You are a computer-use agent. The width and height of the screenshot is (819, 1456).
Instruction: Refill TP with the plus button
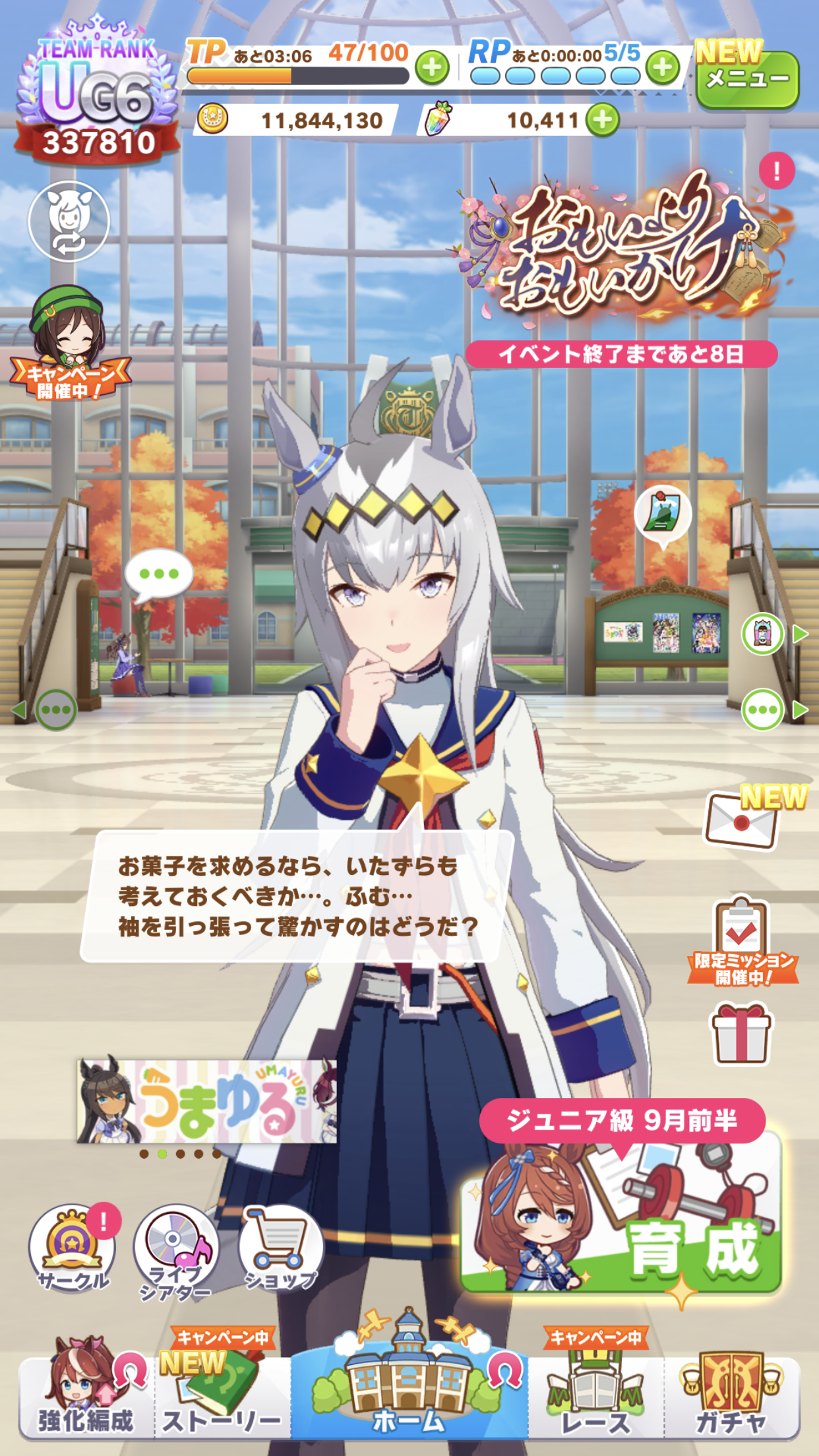pos(432,68)
